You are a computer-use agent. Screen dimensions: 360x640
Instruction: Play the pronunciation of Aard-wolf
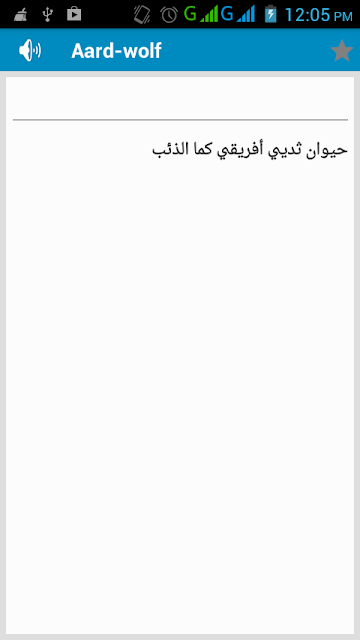pyautogui.click(x=30, y=51)
